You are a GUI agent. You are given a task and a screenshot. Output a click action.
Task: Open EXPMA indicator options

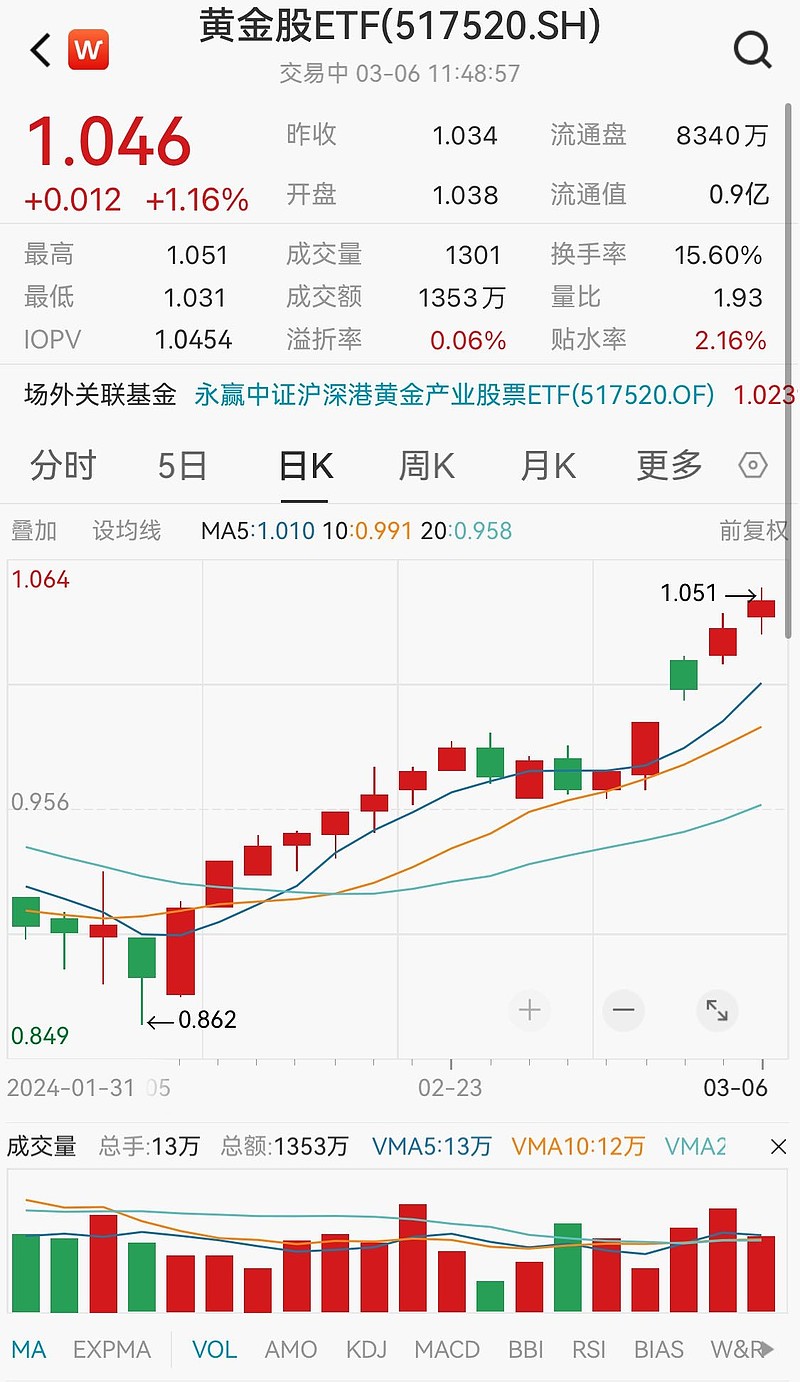[111, 1349]
